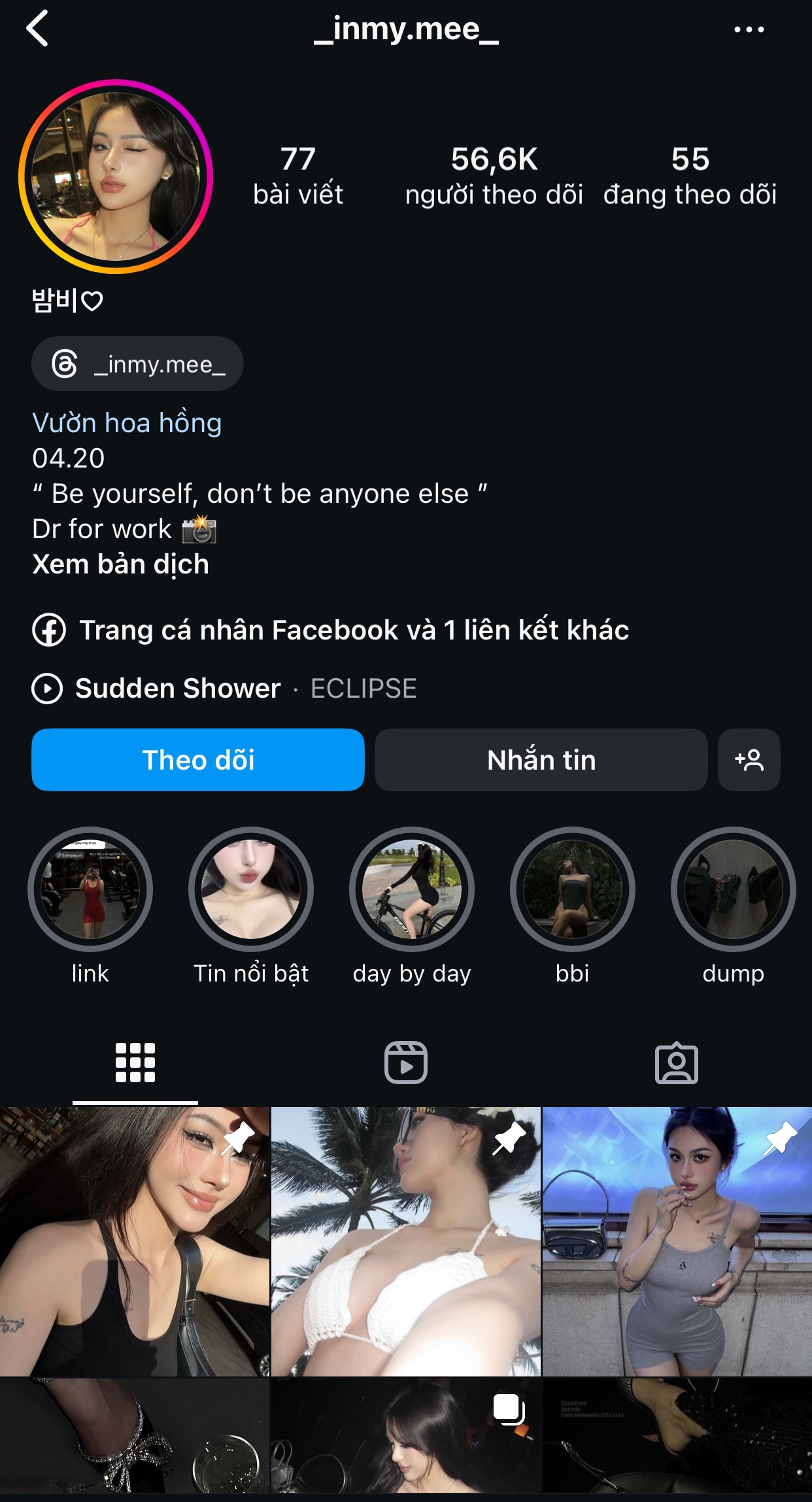Open the Threads profile chip _inmy.mee_
Viewport: 812px width, 1502px height.
(x=138, y=364)
